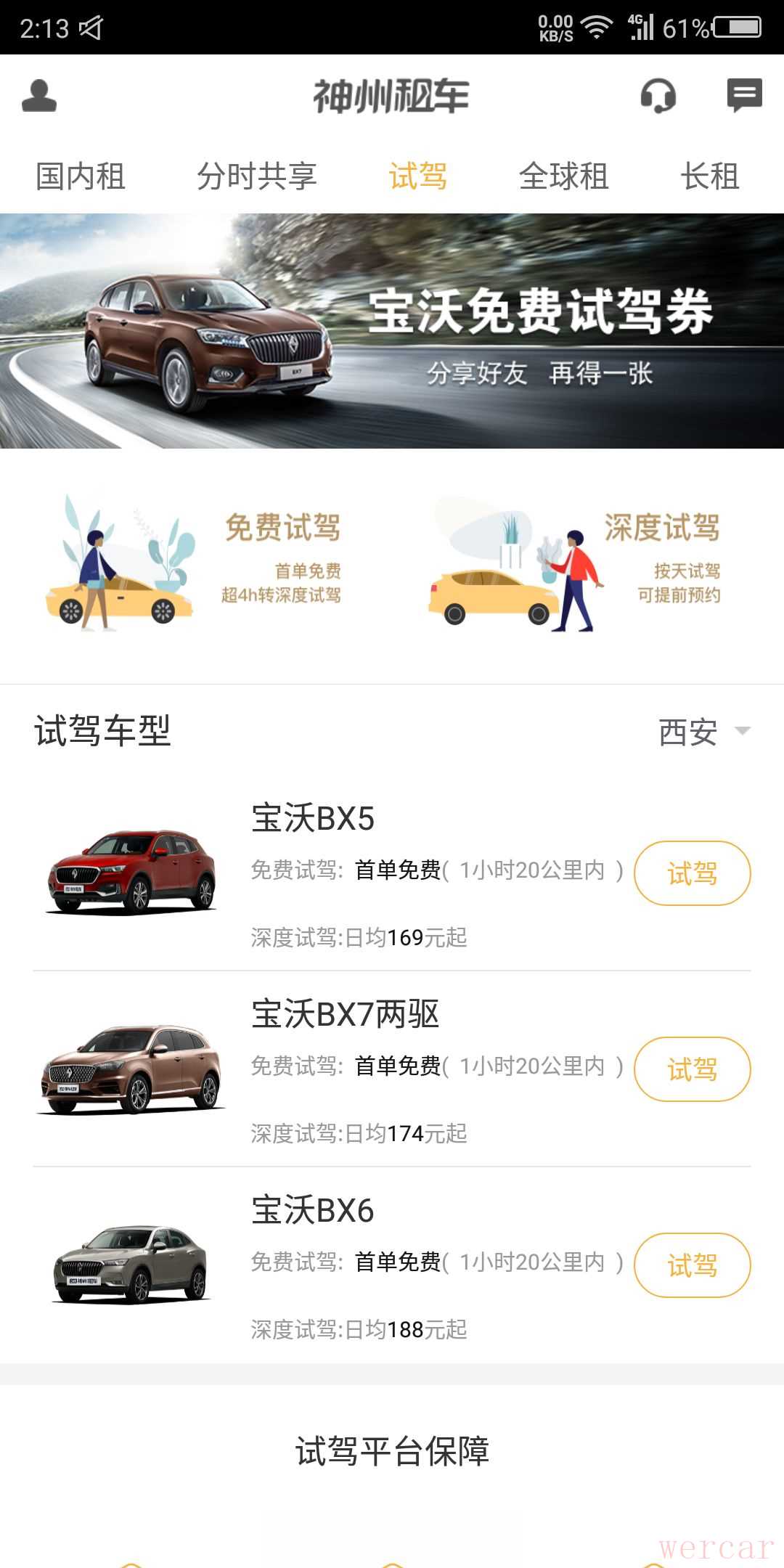Open the 宝沃免费试驾券 banner
Viewport: 784px width, 1568px height.
coord(392,331)
